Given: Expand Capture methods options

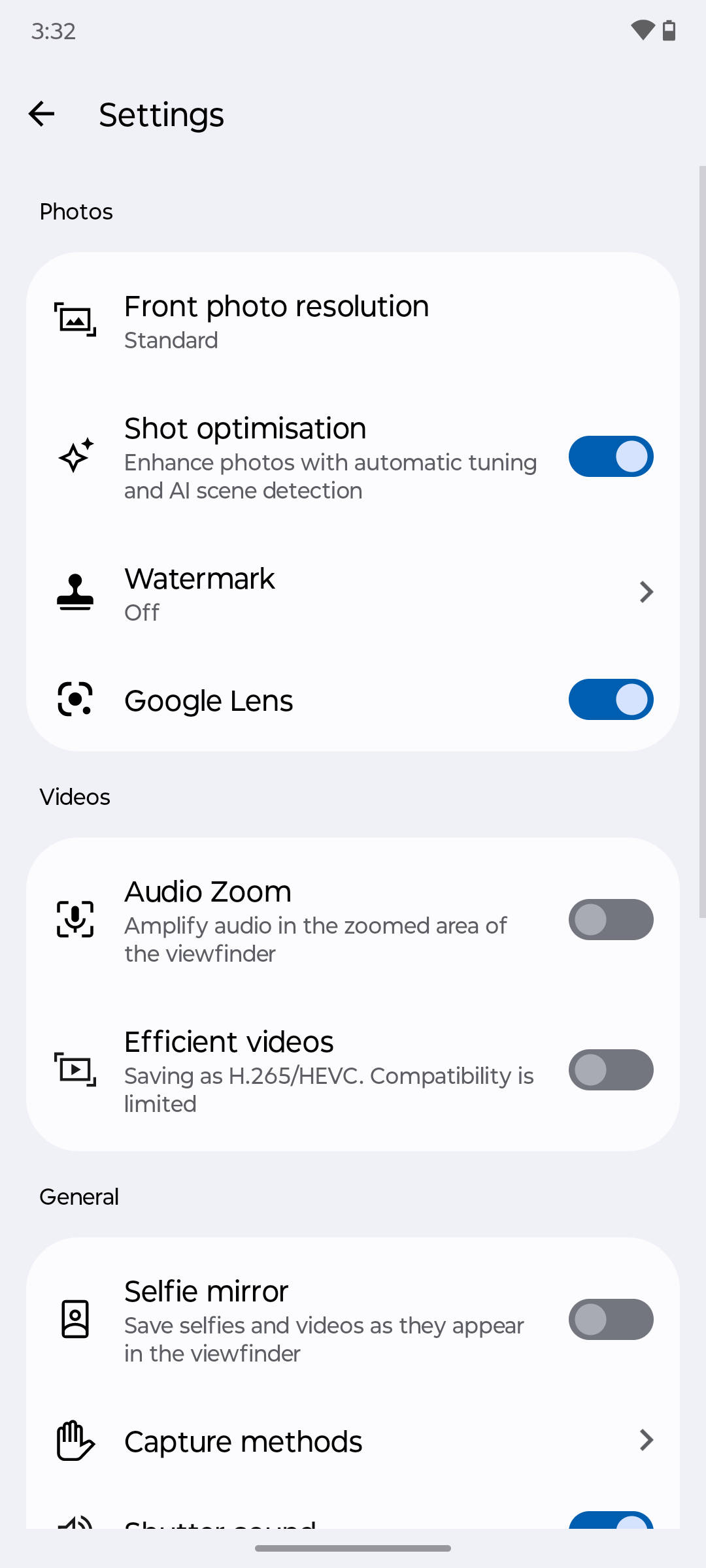Looking at the screenshot, I should click(x=647, y=1441).
